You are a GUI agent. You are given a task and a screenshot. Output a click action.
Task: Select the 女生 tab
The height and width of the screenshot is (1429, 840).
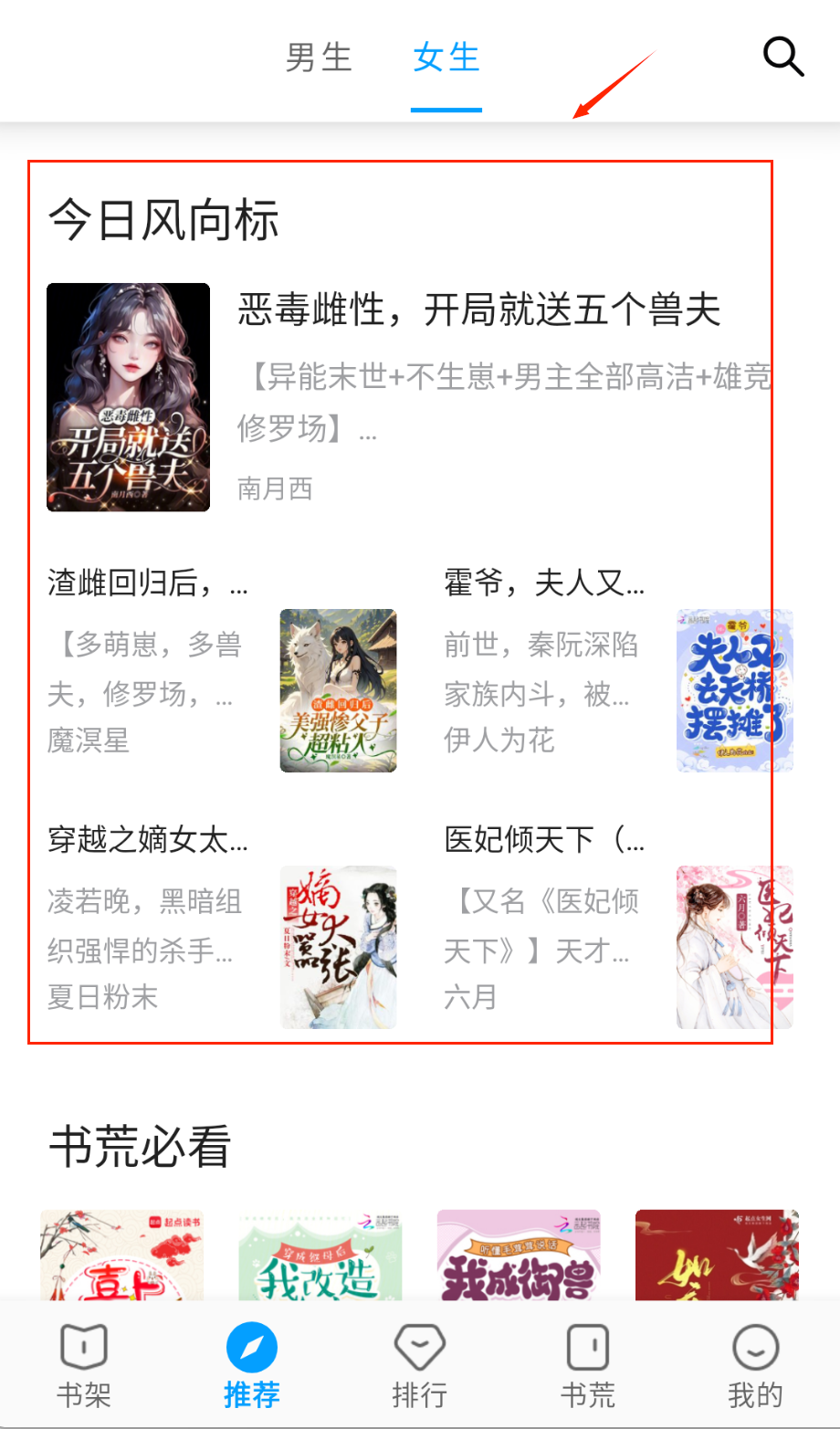point(446,58)
